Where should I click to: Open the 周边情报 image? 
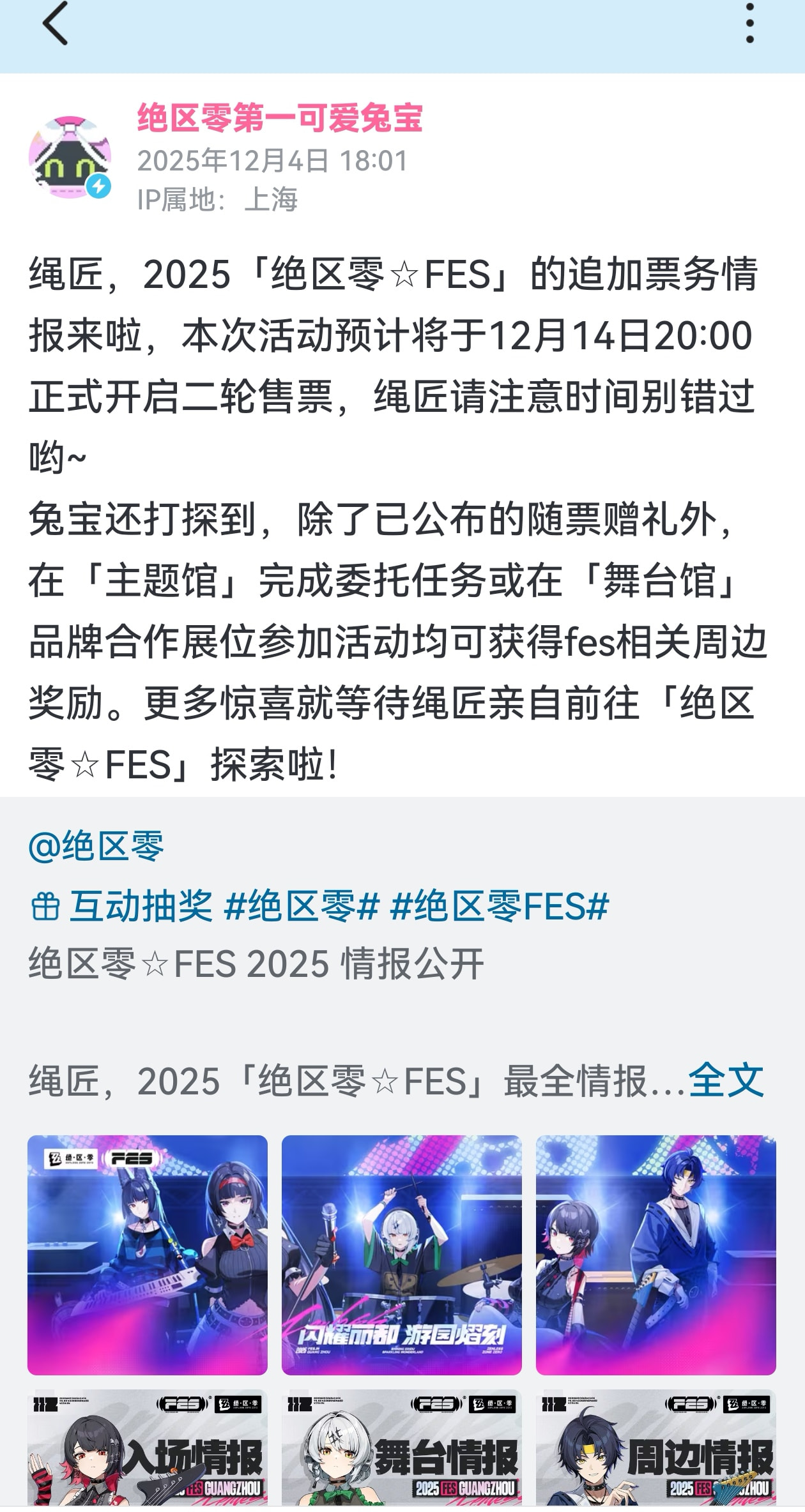[x=656, y=1449]
